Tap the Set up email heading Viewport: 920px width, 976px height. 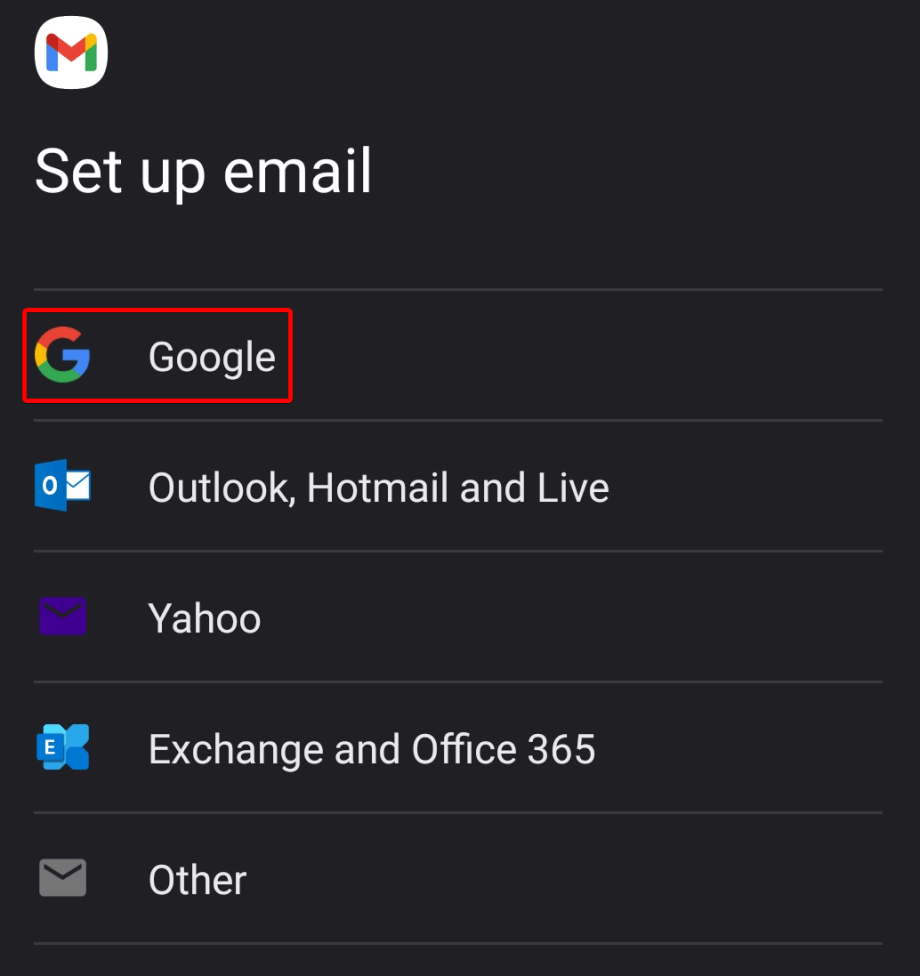(203, 171)
